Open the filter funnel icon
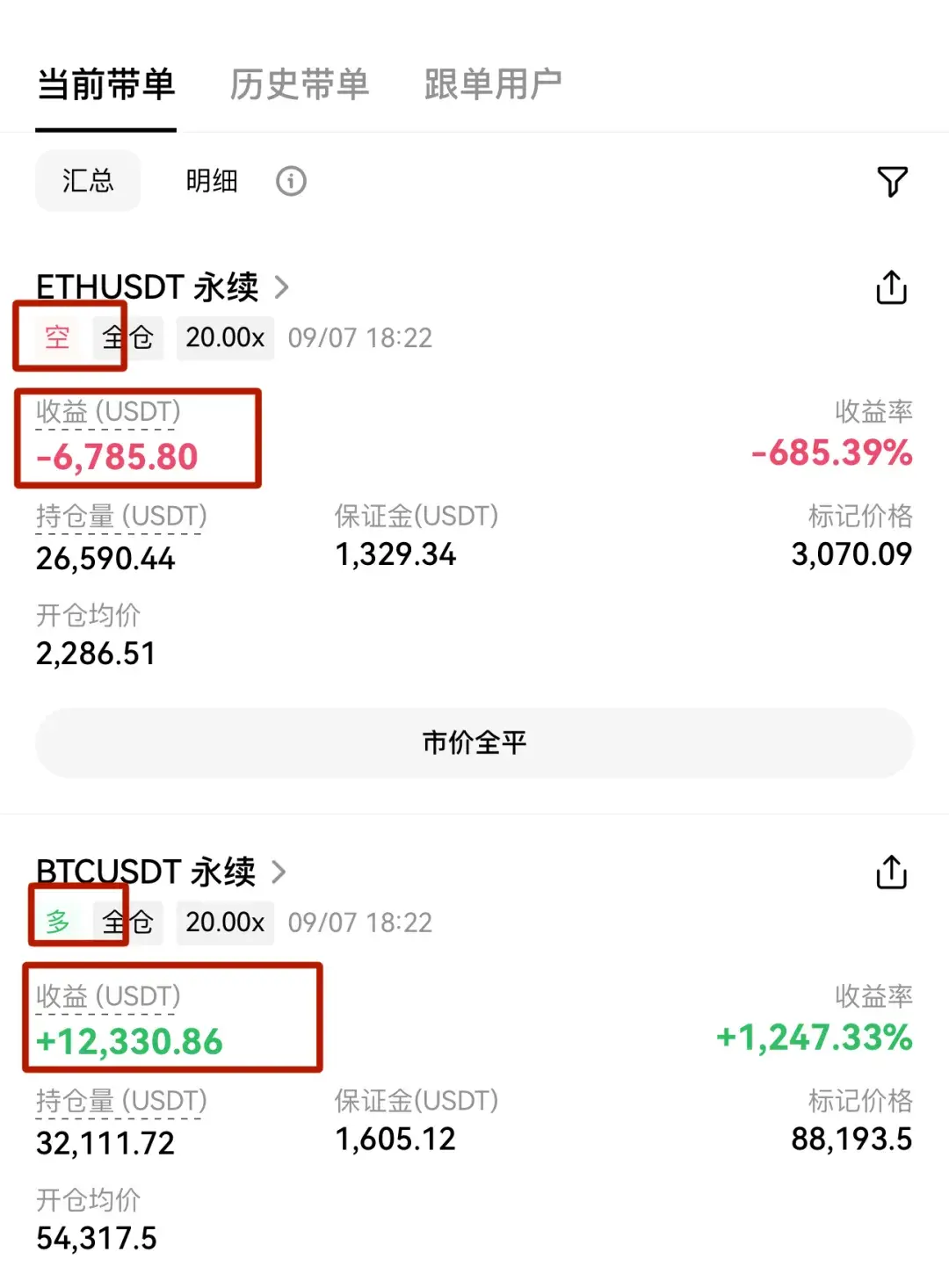Image resolution: width=949 pixels, height=1288 pixels. (894, 181)
